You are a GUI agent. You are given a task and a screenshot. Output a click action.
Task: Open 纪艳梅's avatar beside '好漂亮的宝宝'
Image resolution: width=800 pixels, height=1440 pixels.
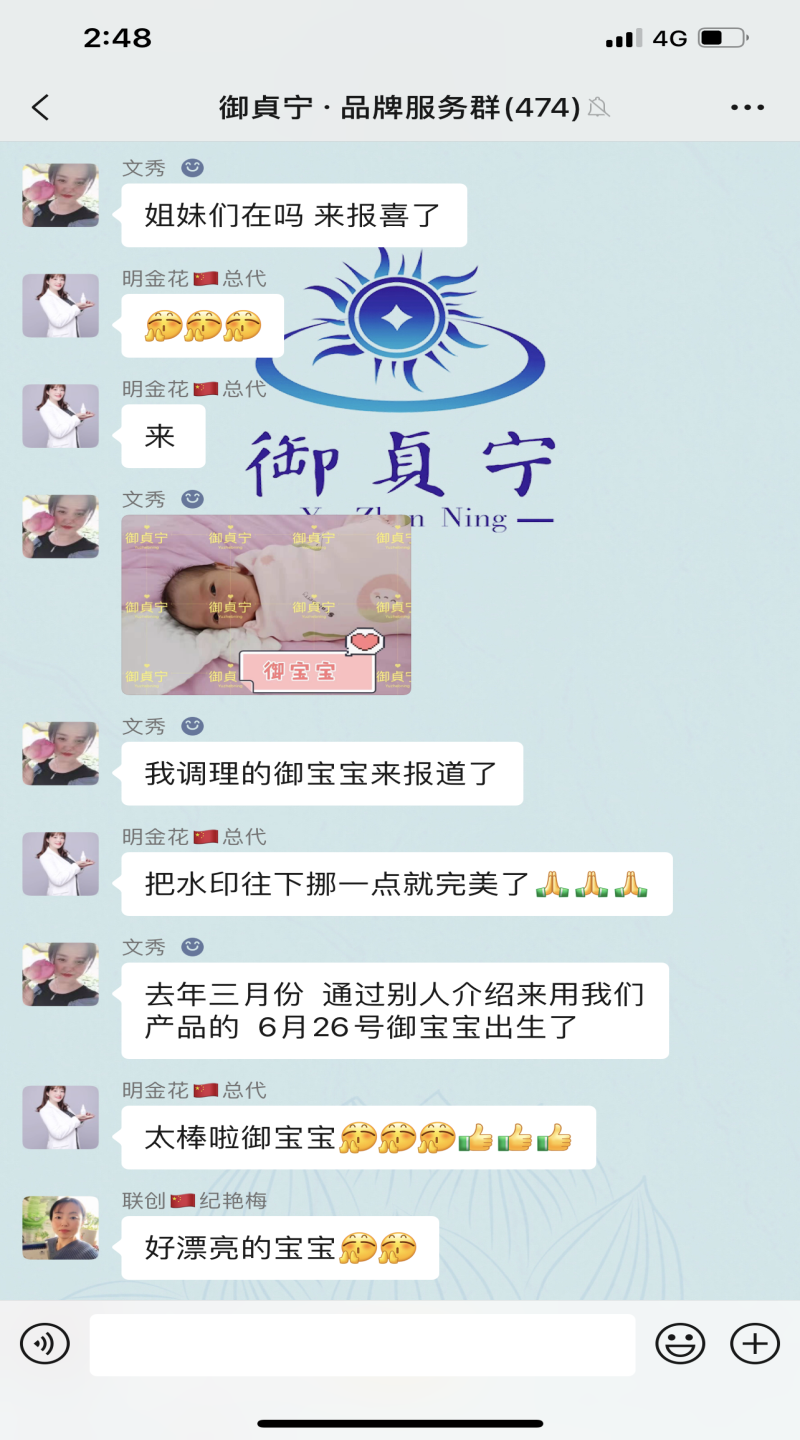click(61, 1227)
